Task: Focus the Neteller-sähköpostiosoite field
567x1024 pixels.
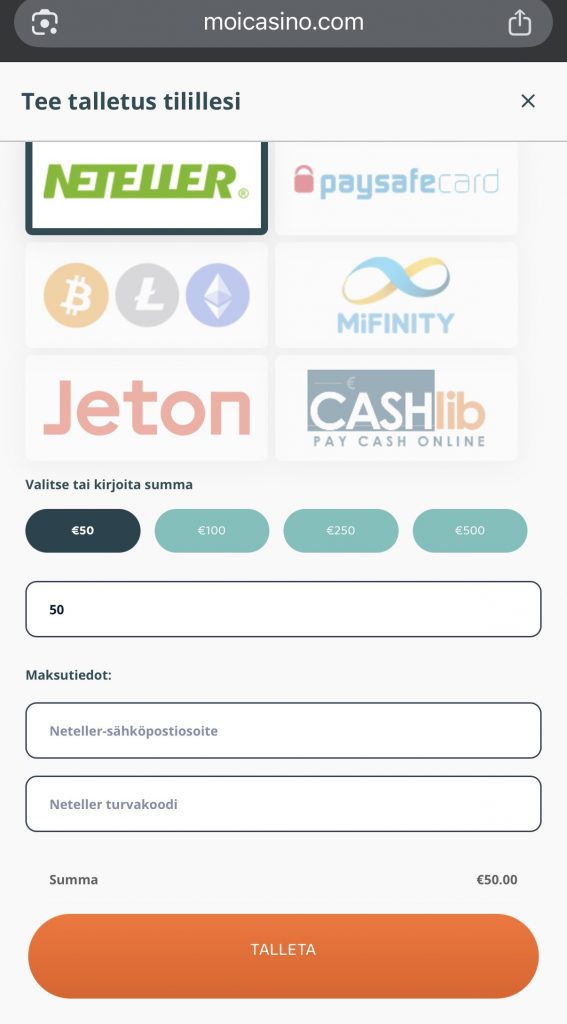Action: point(284,730)
